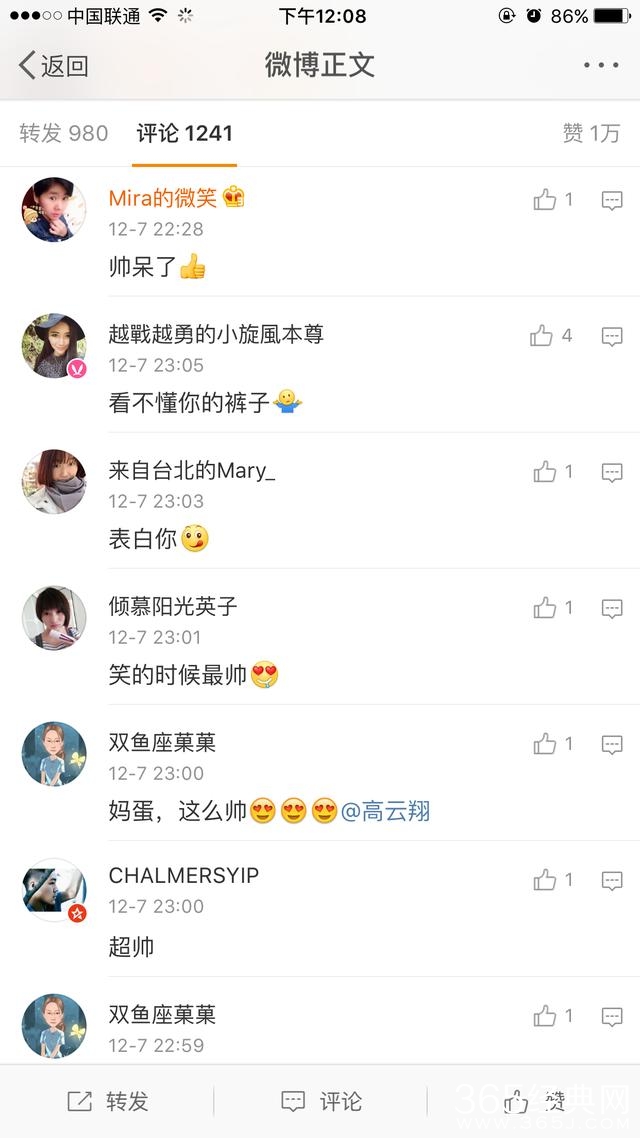Like 倾慕阳光英子's comment
The height and width of the screenshot is (1138, 640).
click(545, 608)
